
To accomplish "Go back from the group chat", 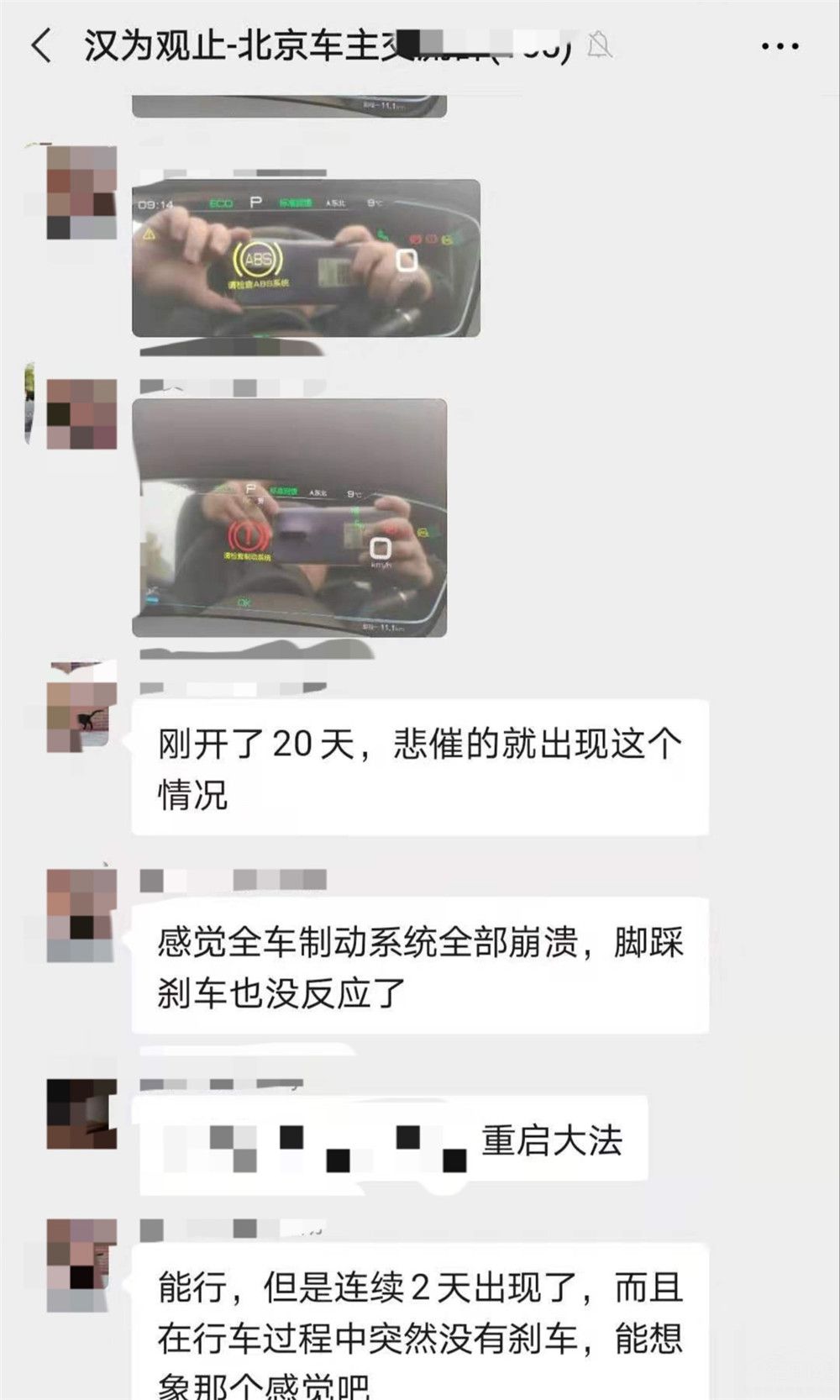I will (x=42, y=45).
